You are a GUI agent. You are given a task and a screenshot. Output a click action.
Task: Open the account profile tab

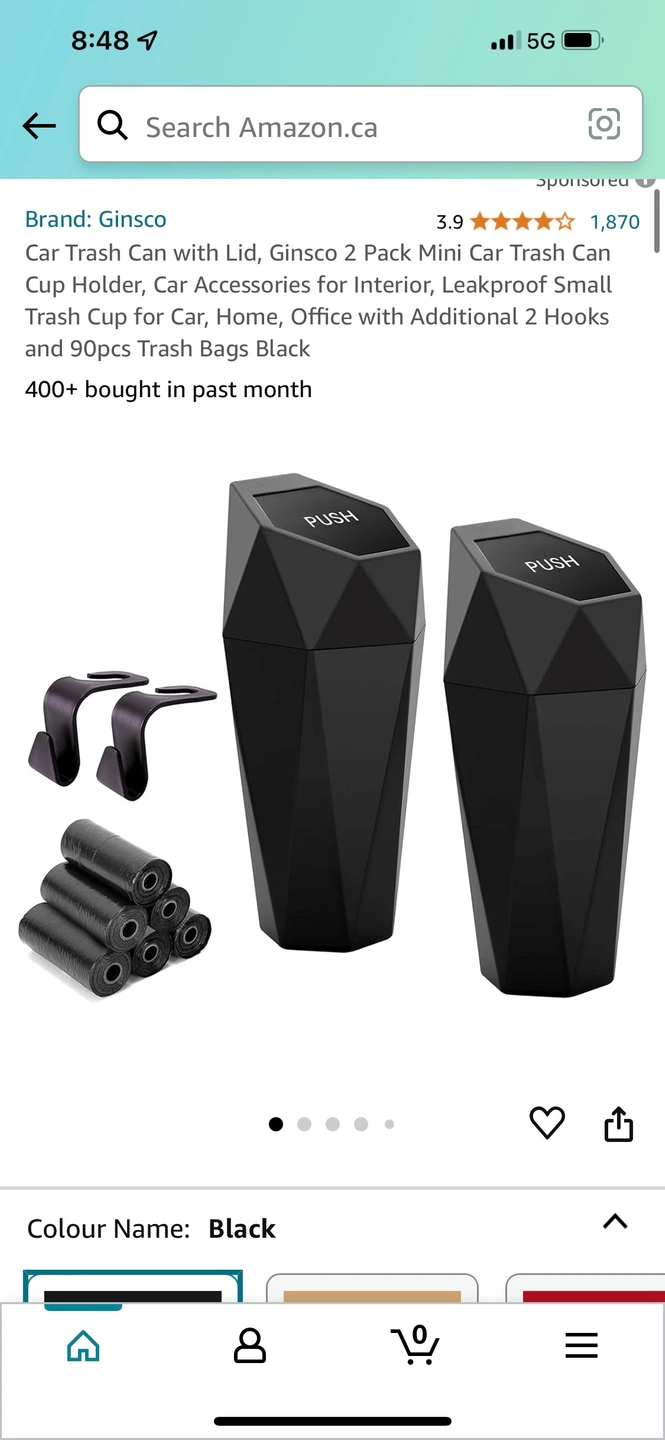(x=249, y=1346)
